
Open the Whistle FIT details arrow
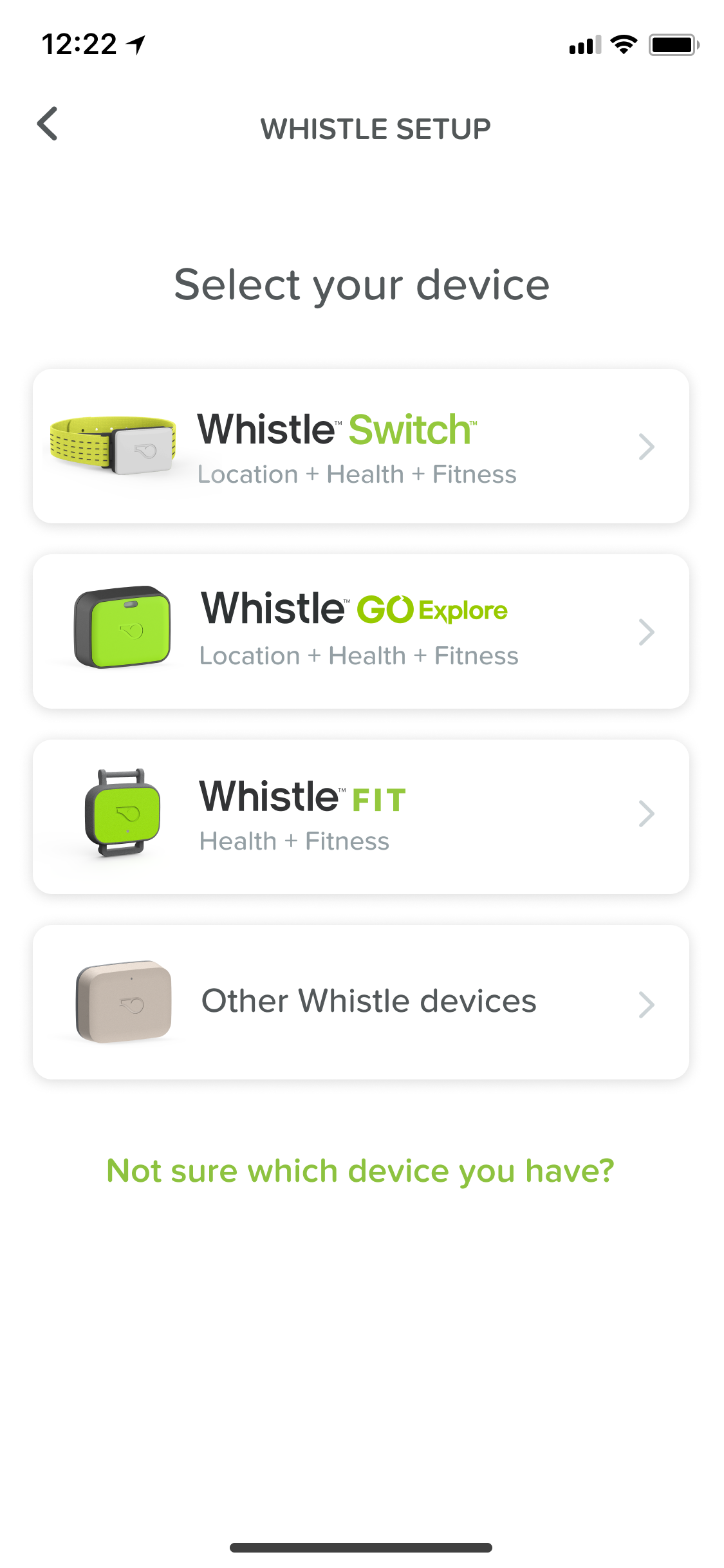(x=647, y=813)
